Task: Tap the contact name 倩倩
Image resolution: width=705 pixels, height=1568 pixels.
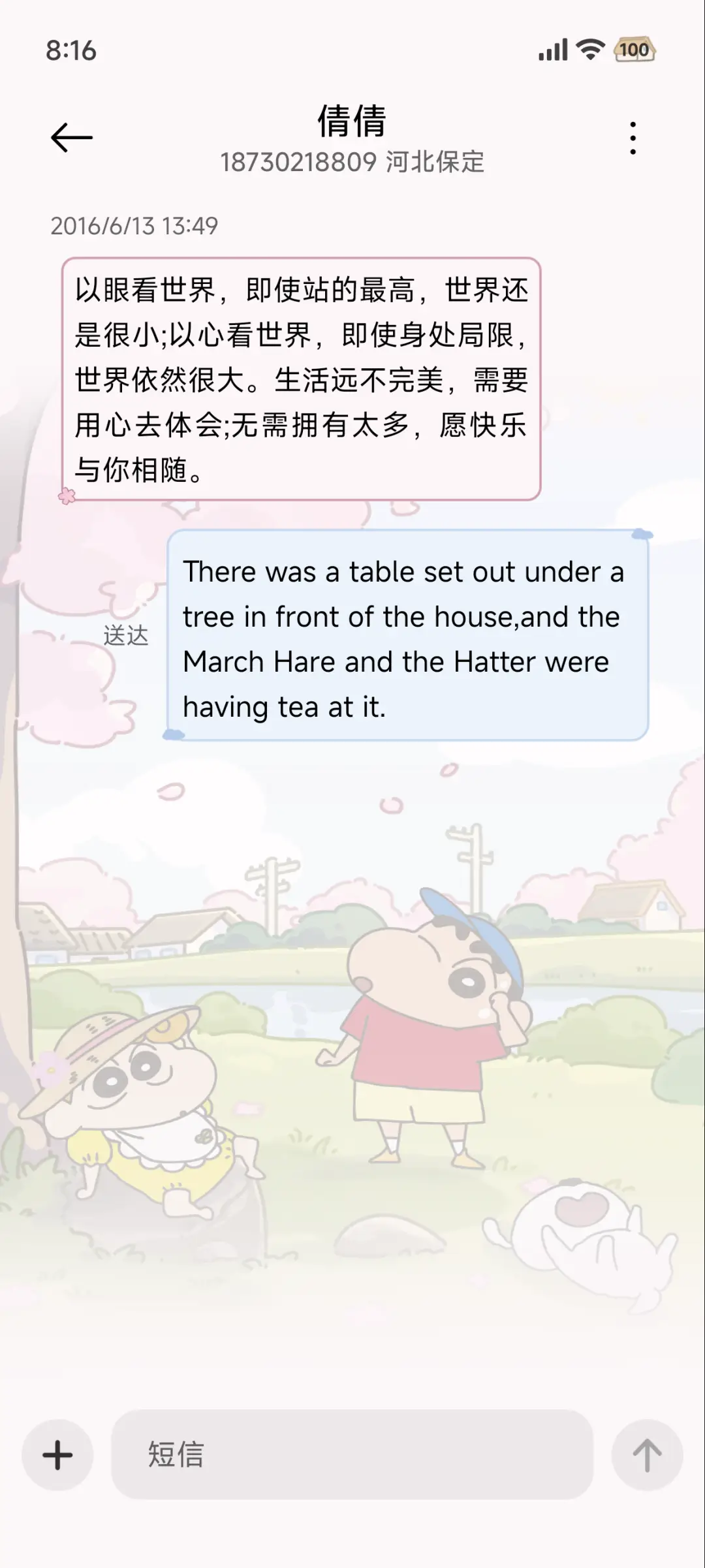Action: (x=352, y=121)
